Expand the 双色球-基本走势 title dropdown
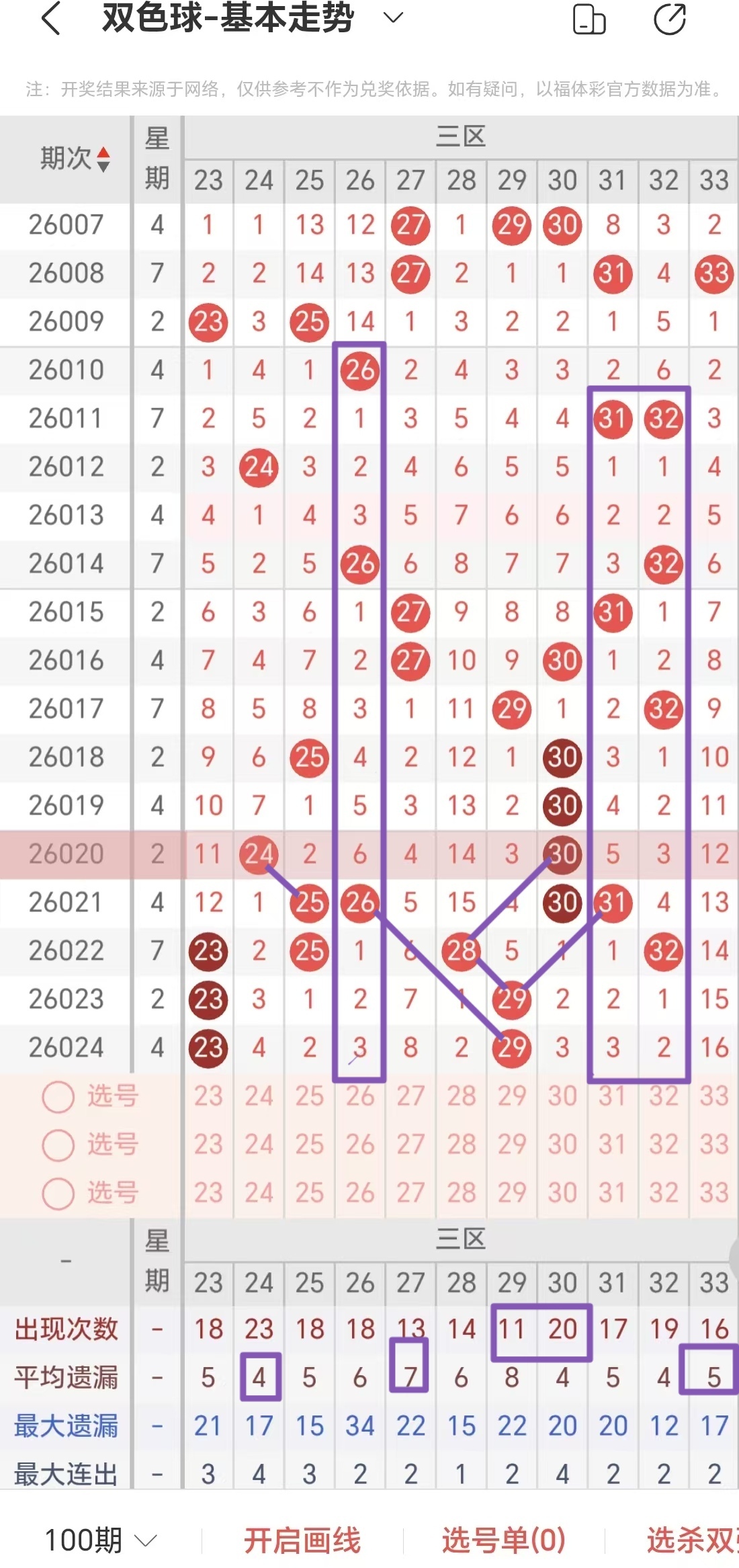739x1568 pixels. coord(394,18)
